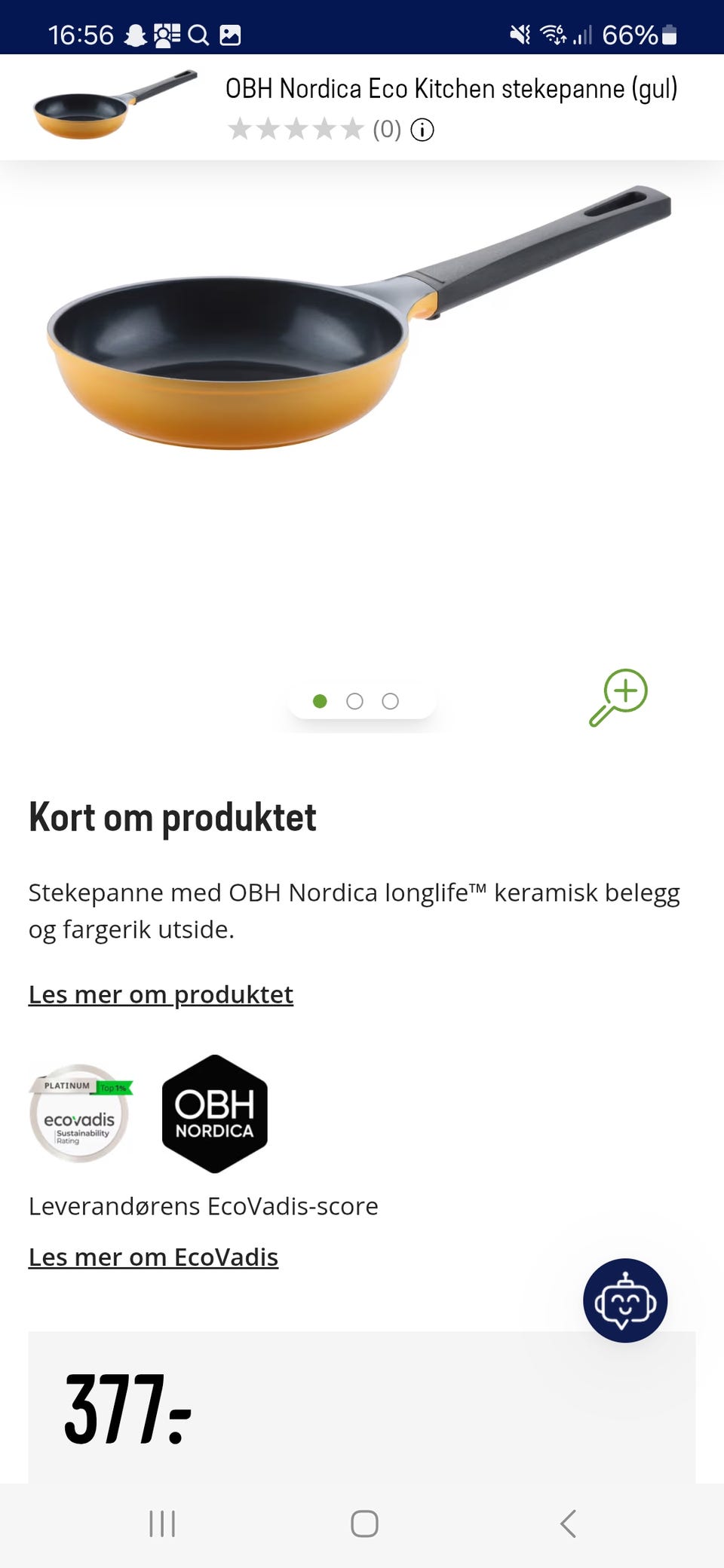
Task: Open the search icon in the status bar
Action: 198,34
